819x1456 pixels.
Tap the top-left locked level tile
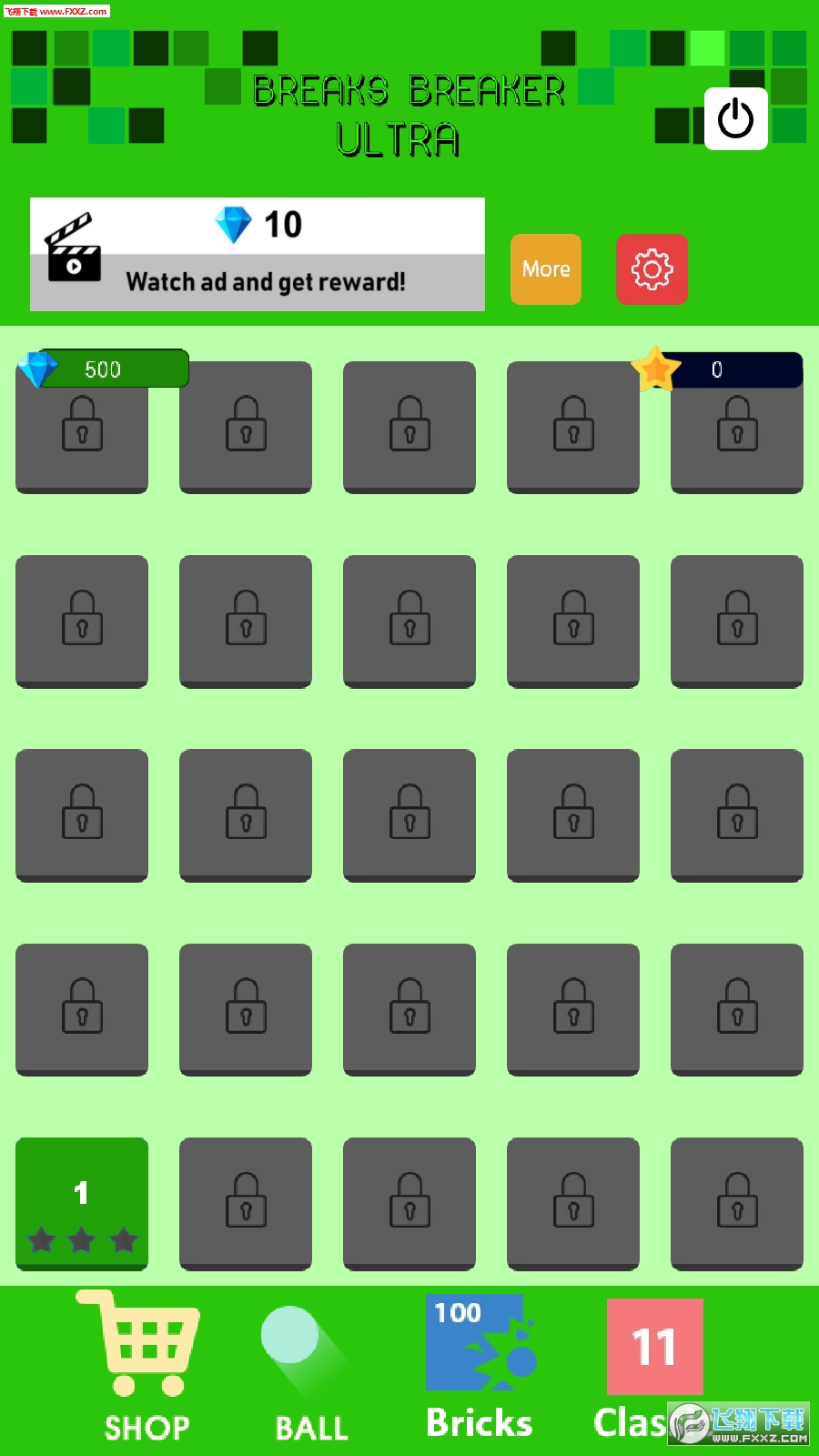tap(81, 428)
